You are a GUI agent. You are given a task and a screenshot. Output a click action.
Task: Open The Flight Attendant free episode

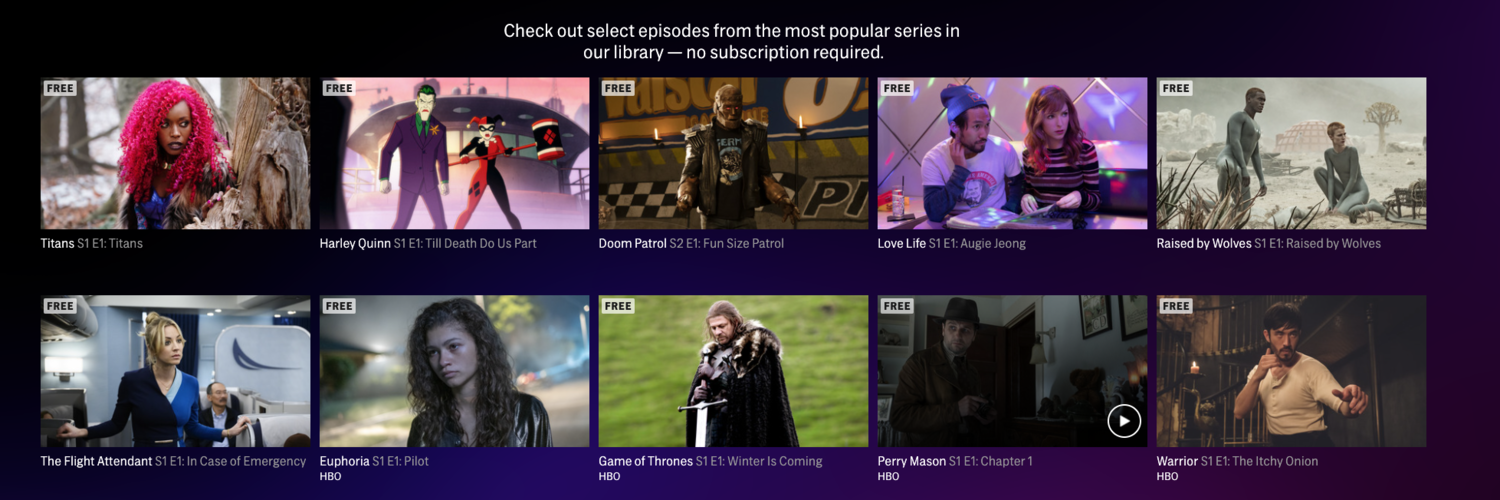point(175,371)
